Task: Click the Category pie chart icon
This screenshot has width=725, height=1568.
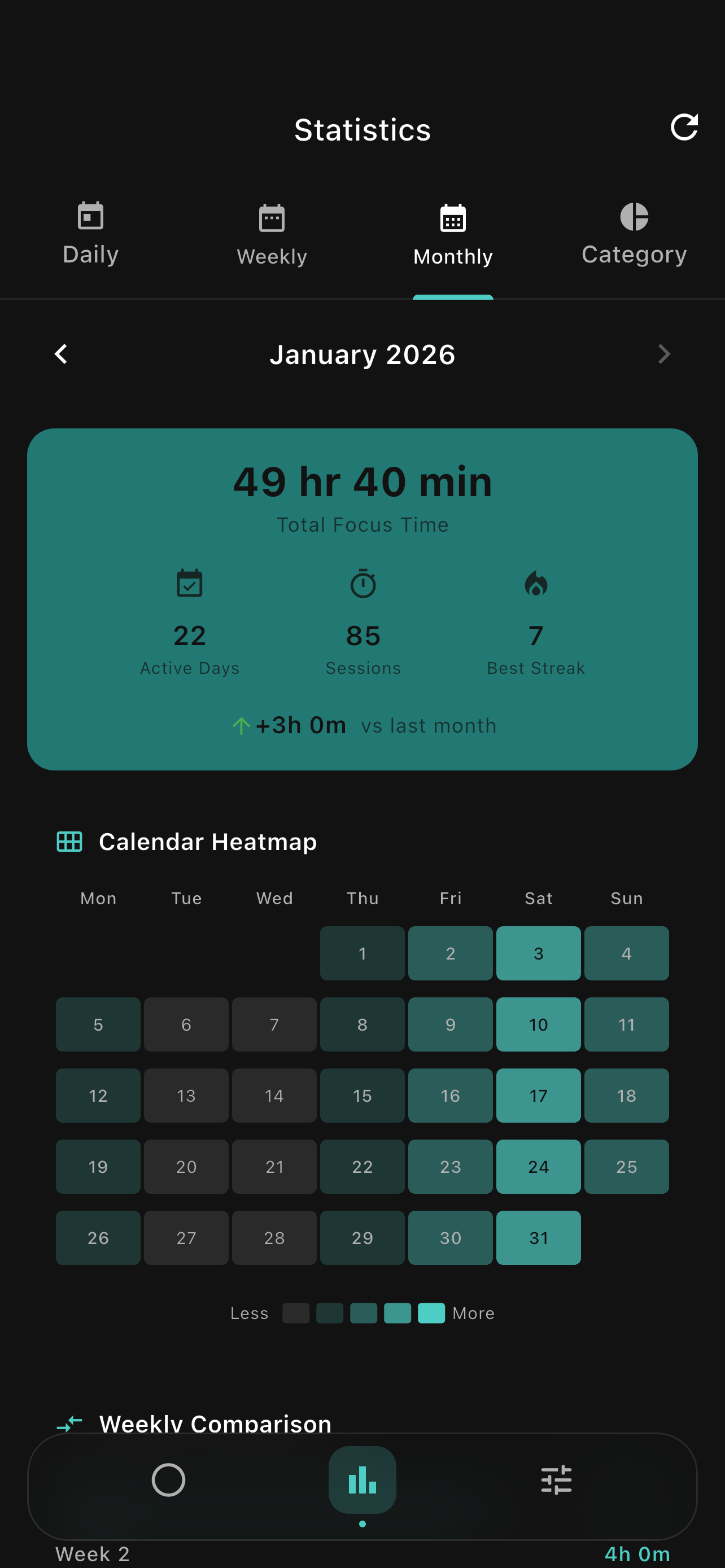Action: pyautogui.click(x=634, y=217)
